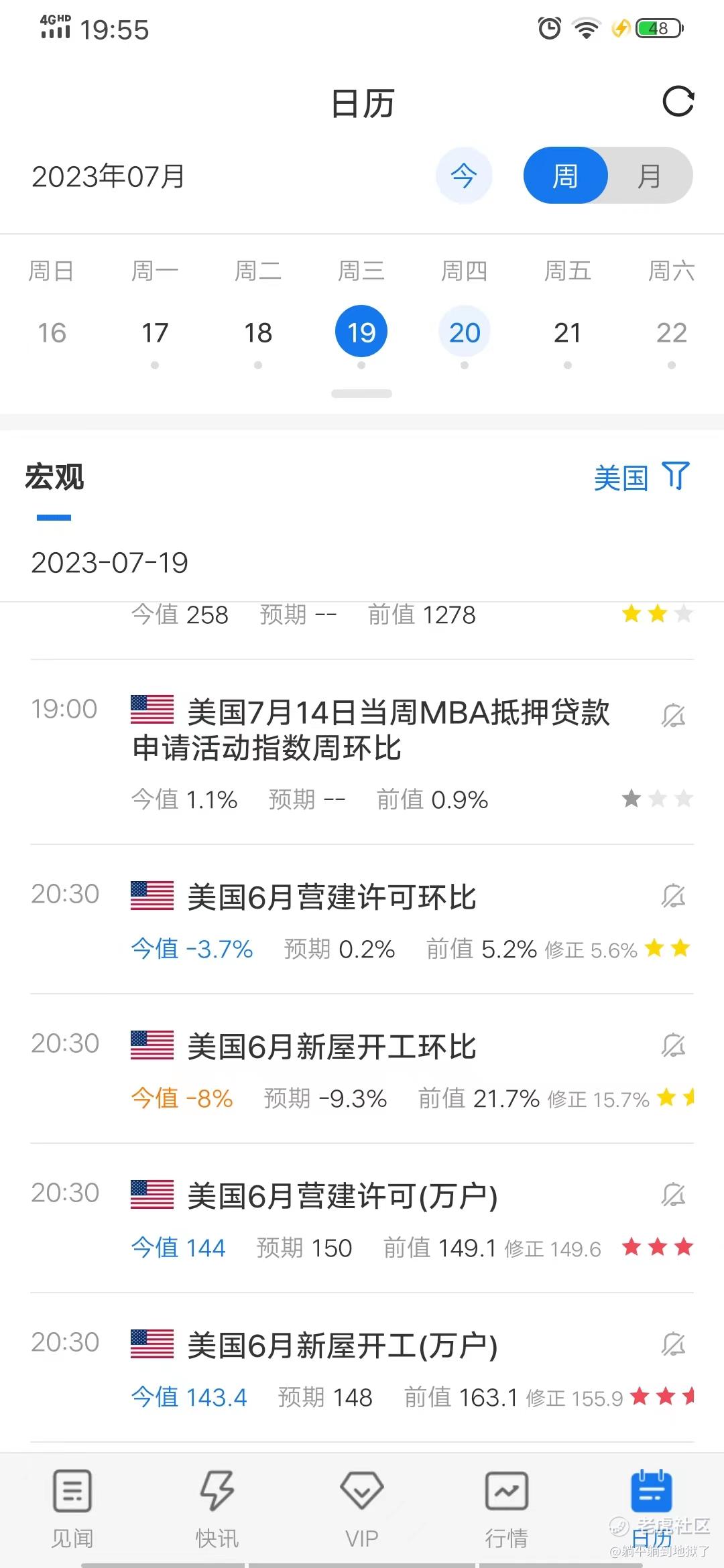Choose date 18 on the calendar
The image size is (724, 1568).
tap(258, 333)
